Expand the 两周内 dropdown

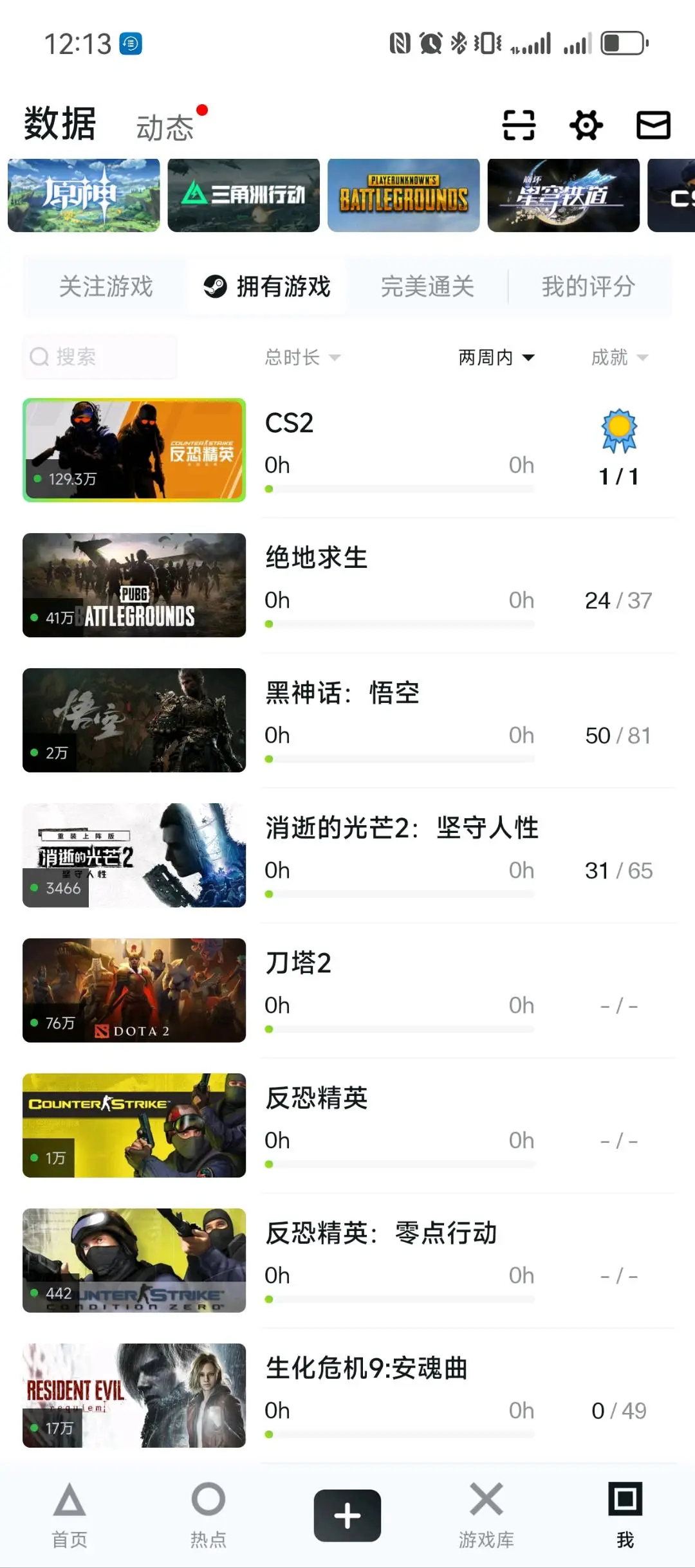pos(496,357)
